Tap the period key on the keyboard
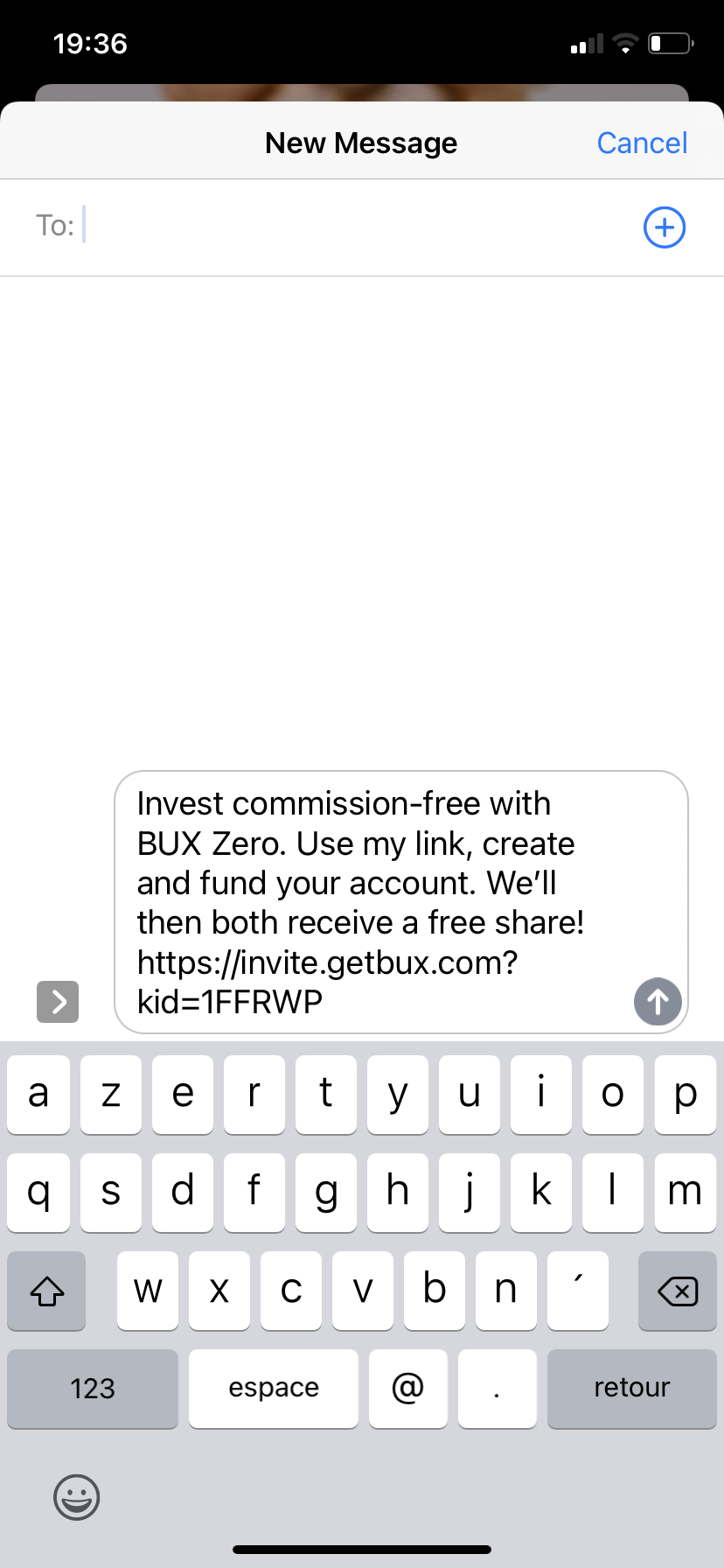724x1568 pixels. coord(497,1389)
